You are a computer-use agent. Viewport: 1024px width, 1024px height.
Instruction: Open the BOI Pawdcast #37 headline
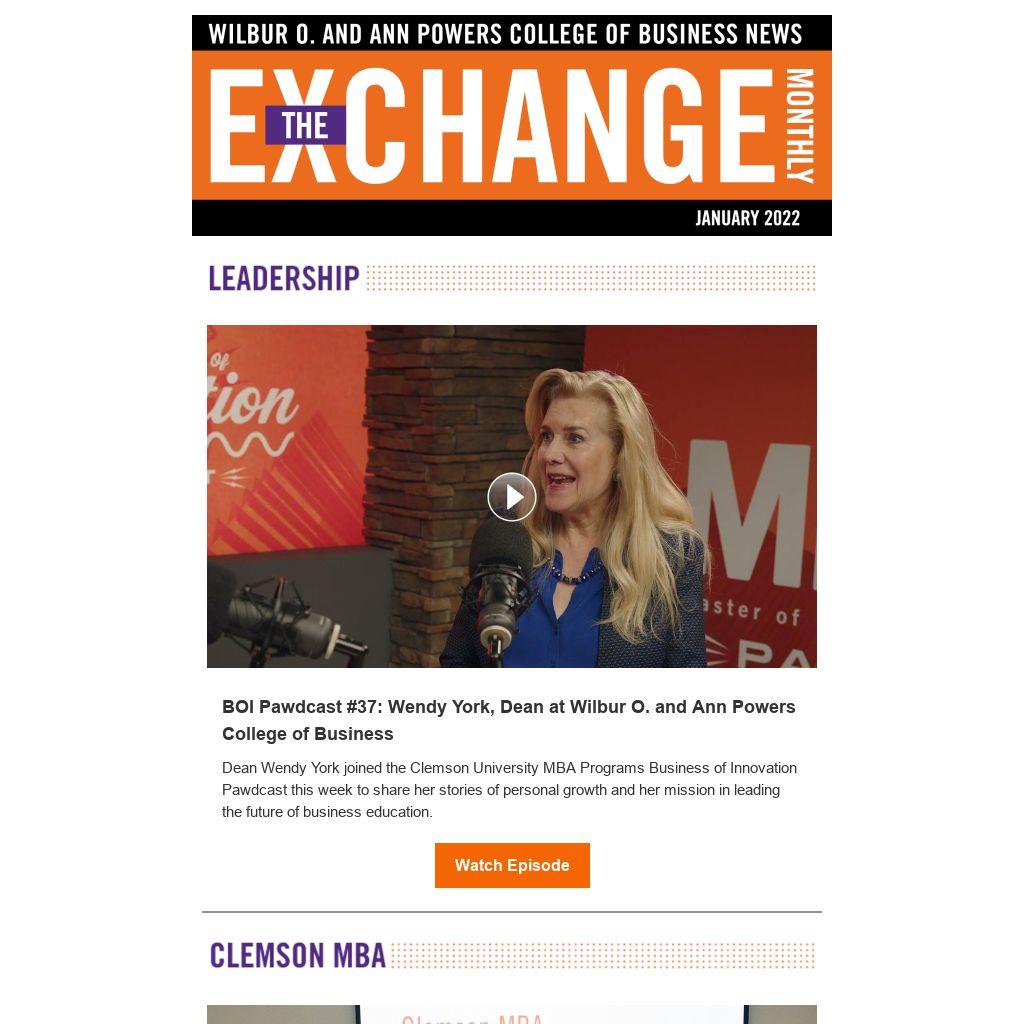click(x=508, y=720)
